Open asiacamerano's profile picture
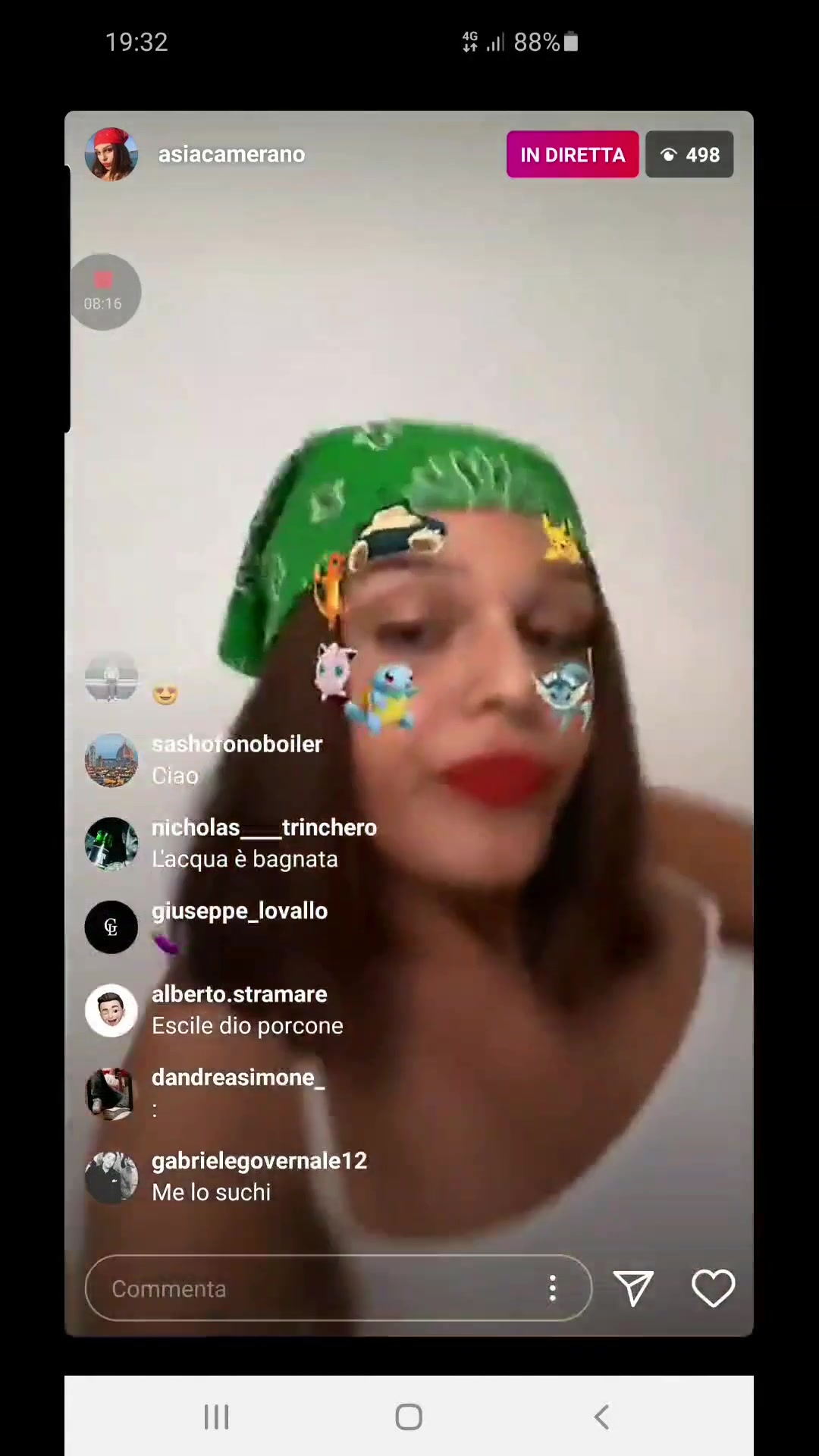The height and width of the screenshot is (1456, 819). coord(111,154)
